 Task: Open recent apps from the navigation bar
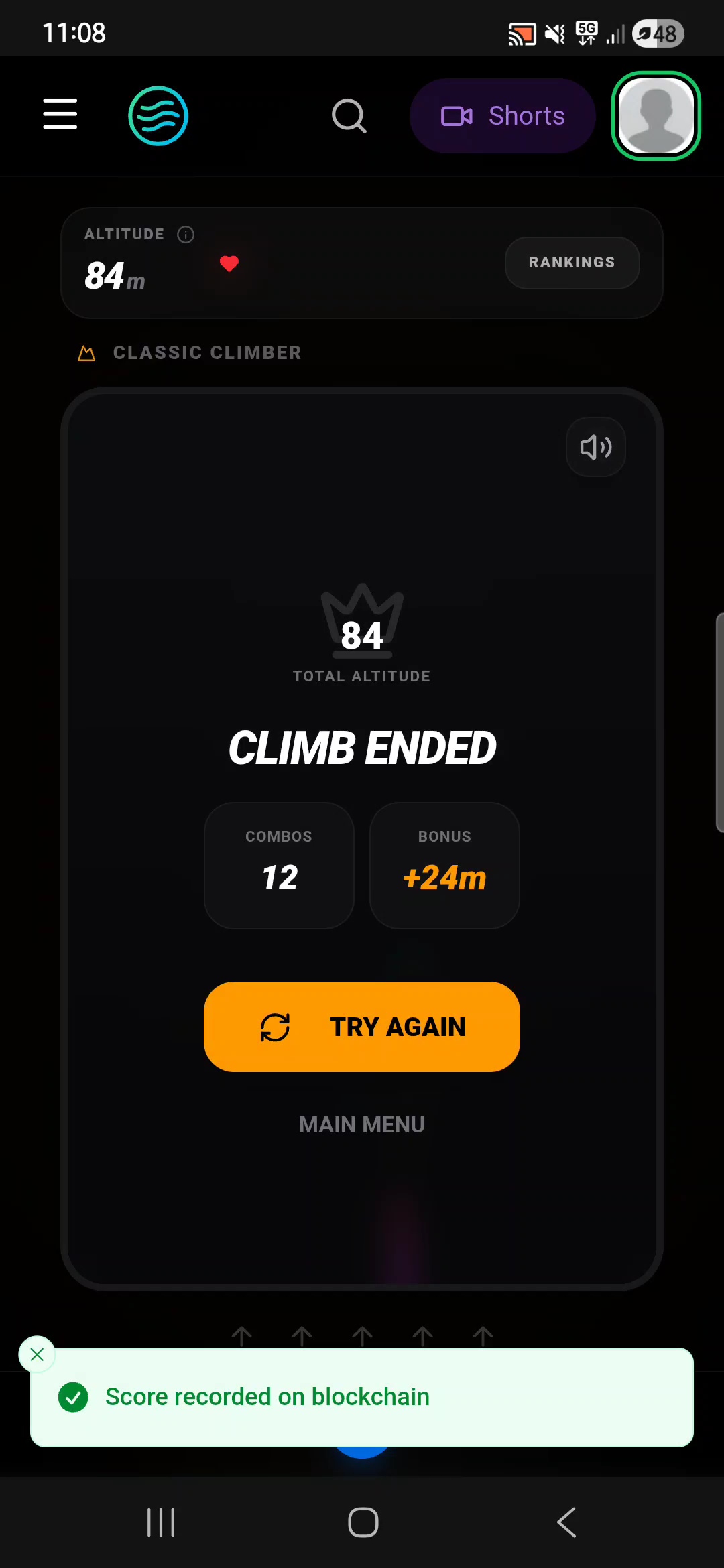click(161, 1522)
